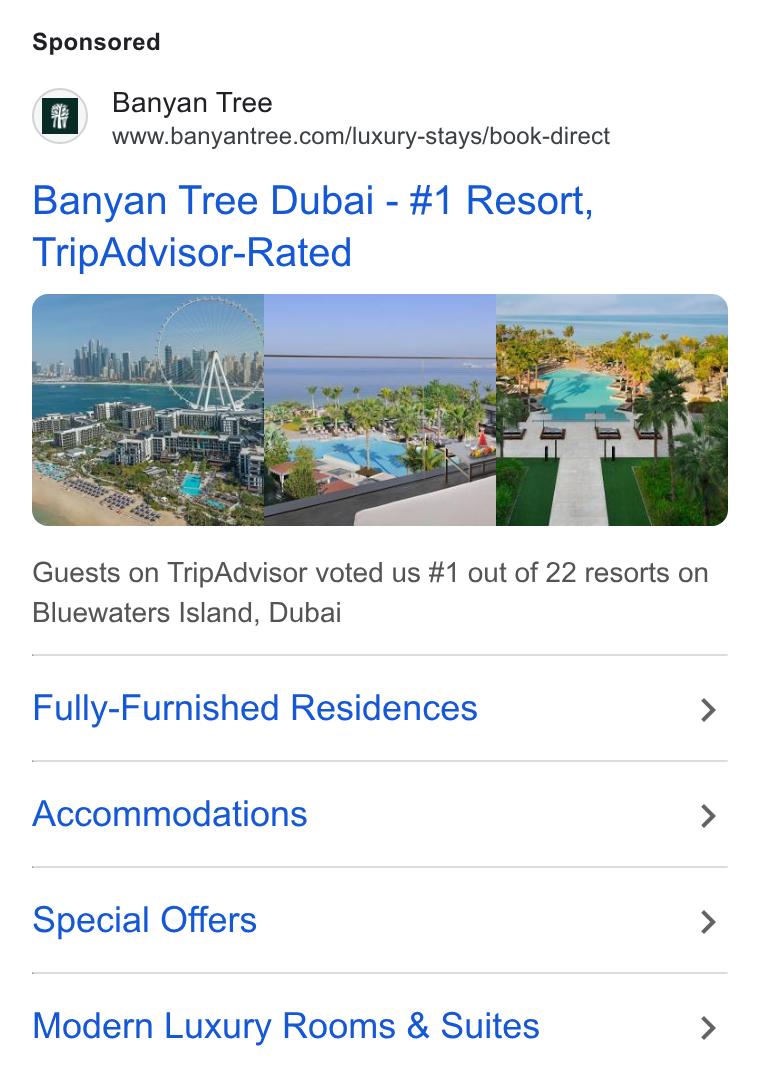This screenshot has height=1078, width=760.
Task: Open Fully-Furnished Residences link
Action: tap(380, 708)
